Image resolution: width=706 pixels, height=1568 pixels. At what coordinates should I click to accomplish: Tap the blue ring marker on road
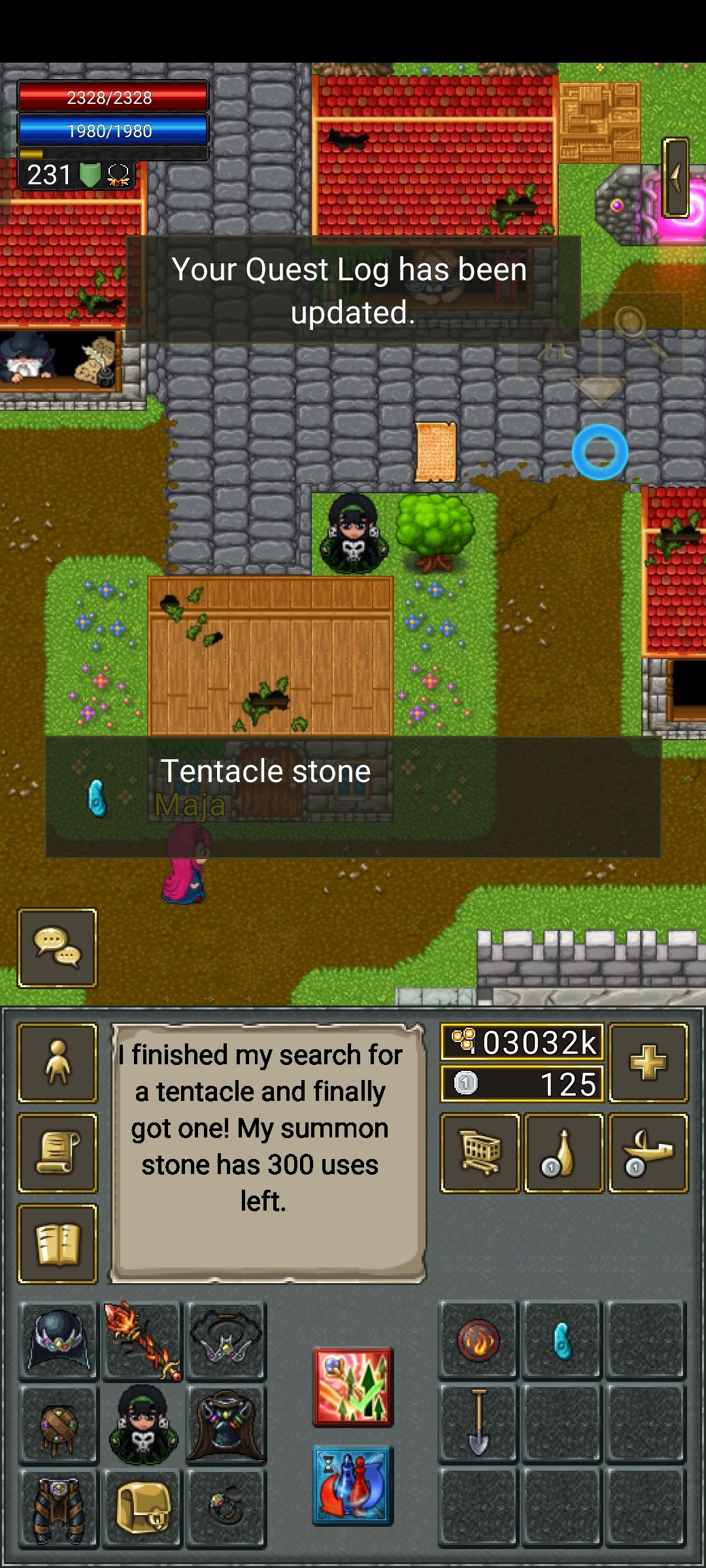pyautogui.click(x=599, y=452)
